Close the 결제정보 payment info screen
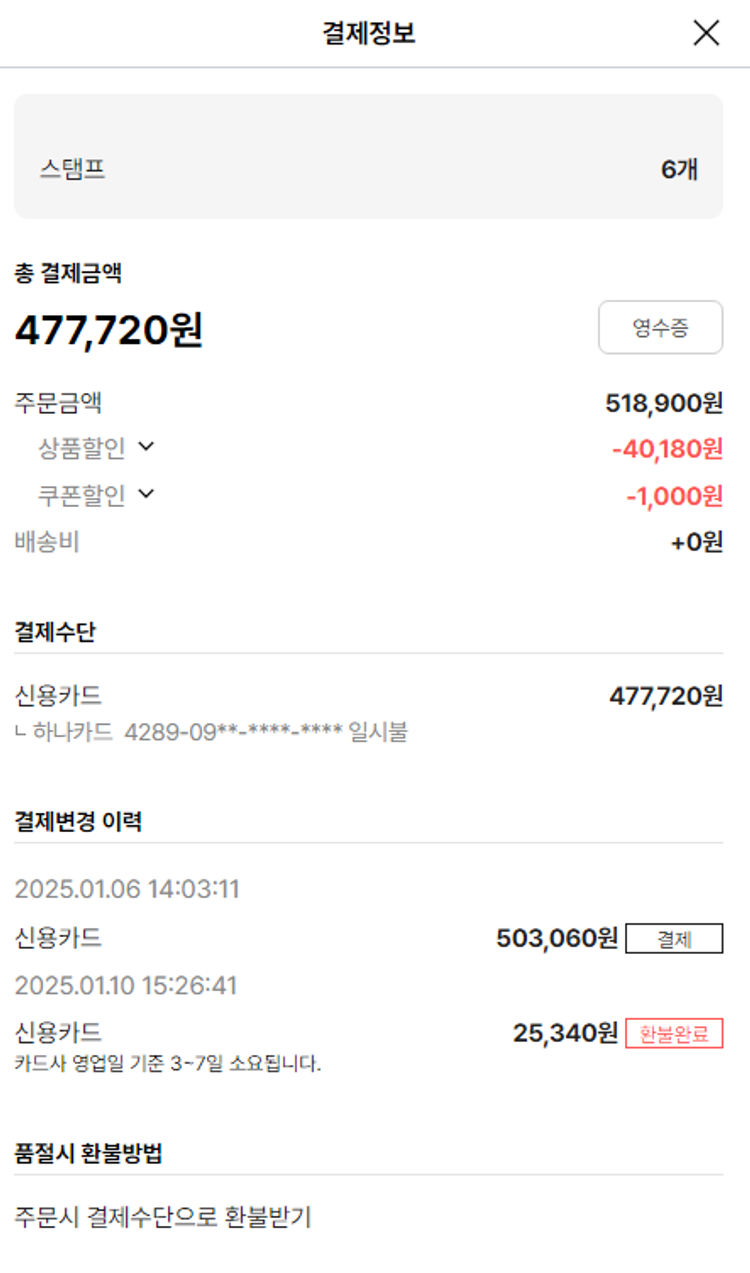The image size is (750, 1273). [x=706, y=33]
